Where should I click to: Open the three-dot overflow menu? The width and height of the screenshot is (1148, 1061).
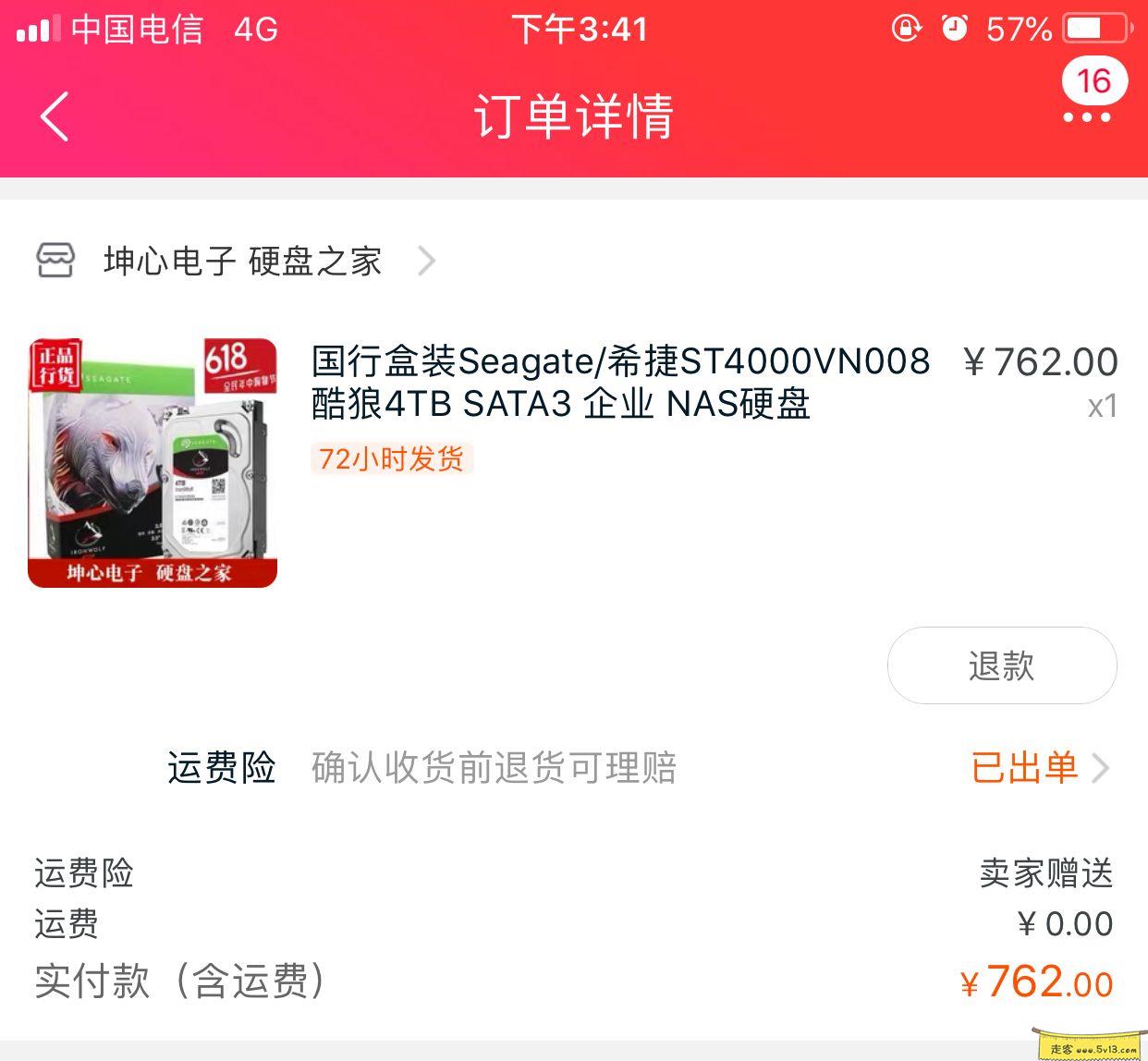[1086, 116]
